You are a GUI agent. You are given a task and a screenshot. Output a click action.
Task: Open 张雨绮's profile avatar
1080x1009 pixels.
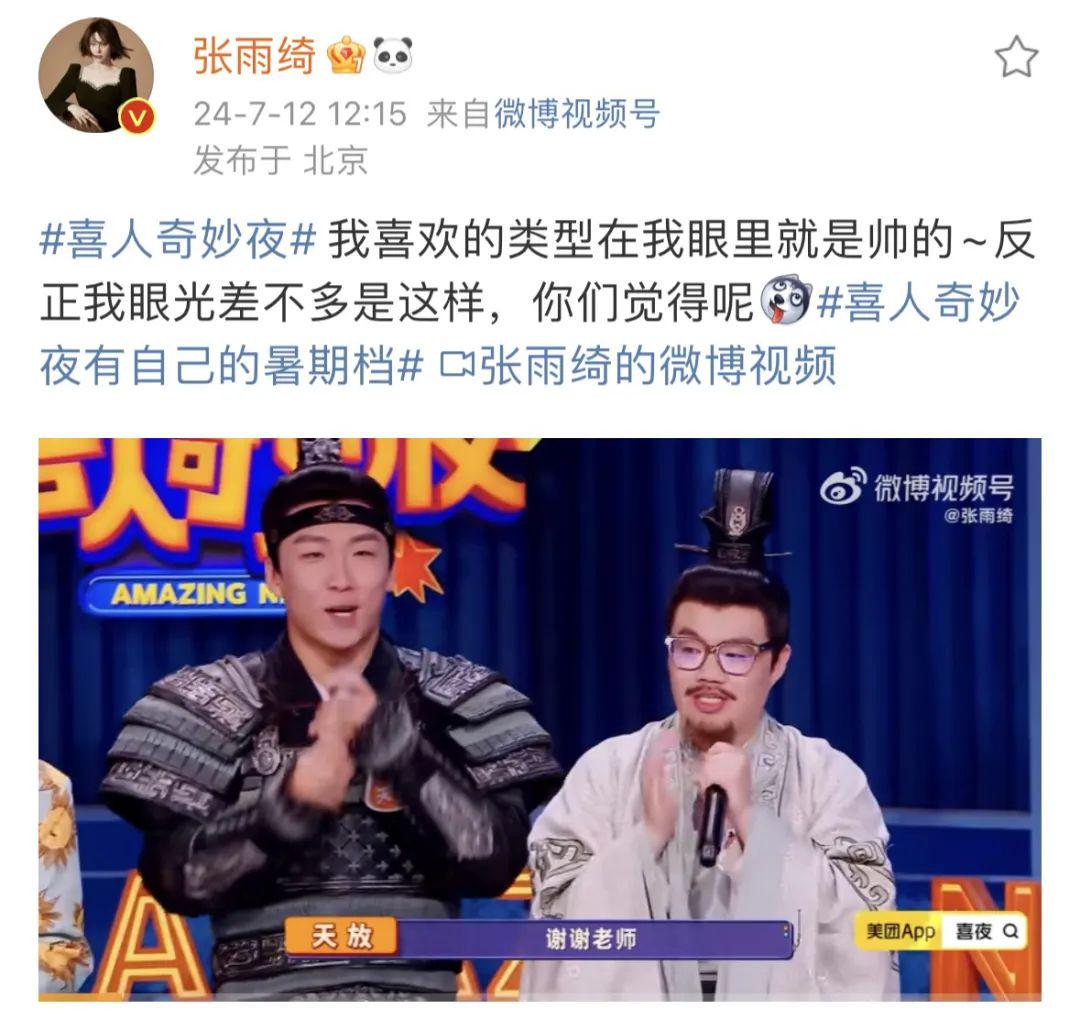[95, 76]
